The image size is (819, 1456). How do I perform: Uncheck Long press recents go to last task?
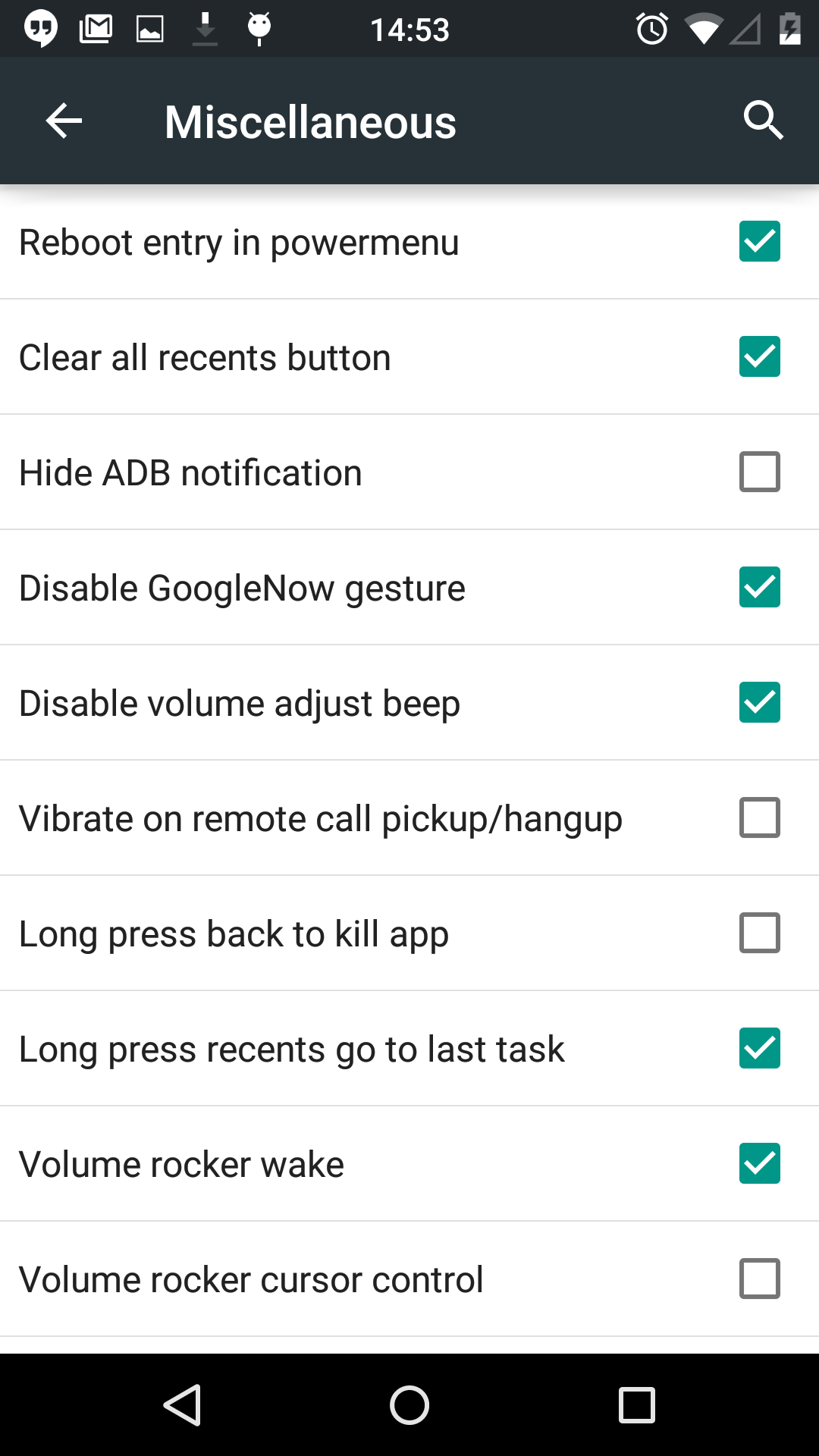pos(760,1048)
